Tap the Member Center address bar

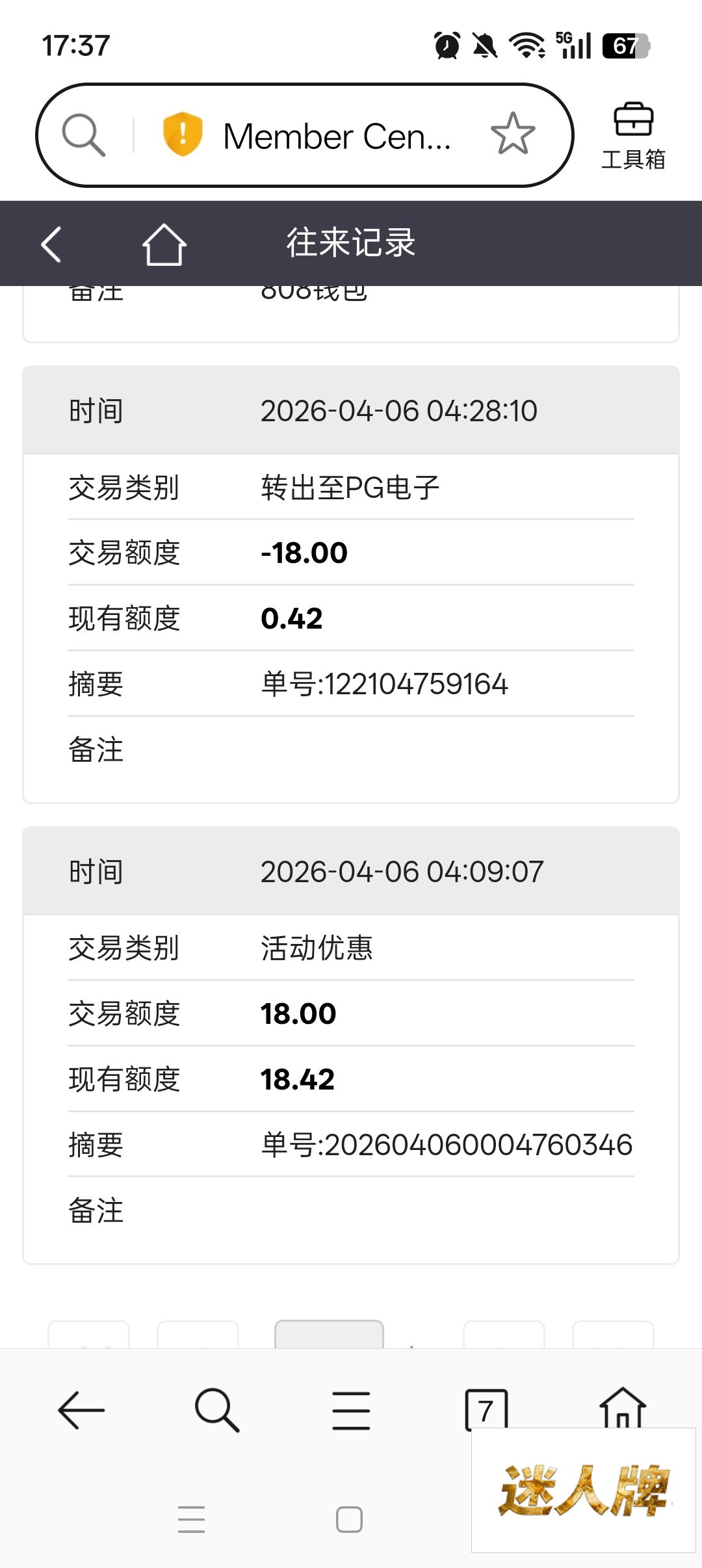(x=337, y=136)
